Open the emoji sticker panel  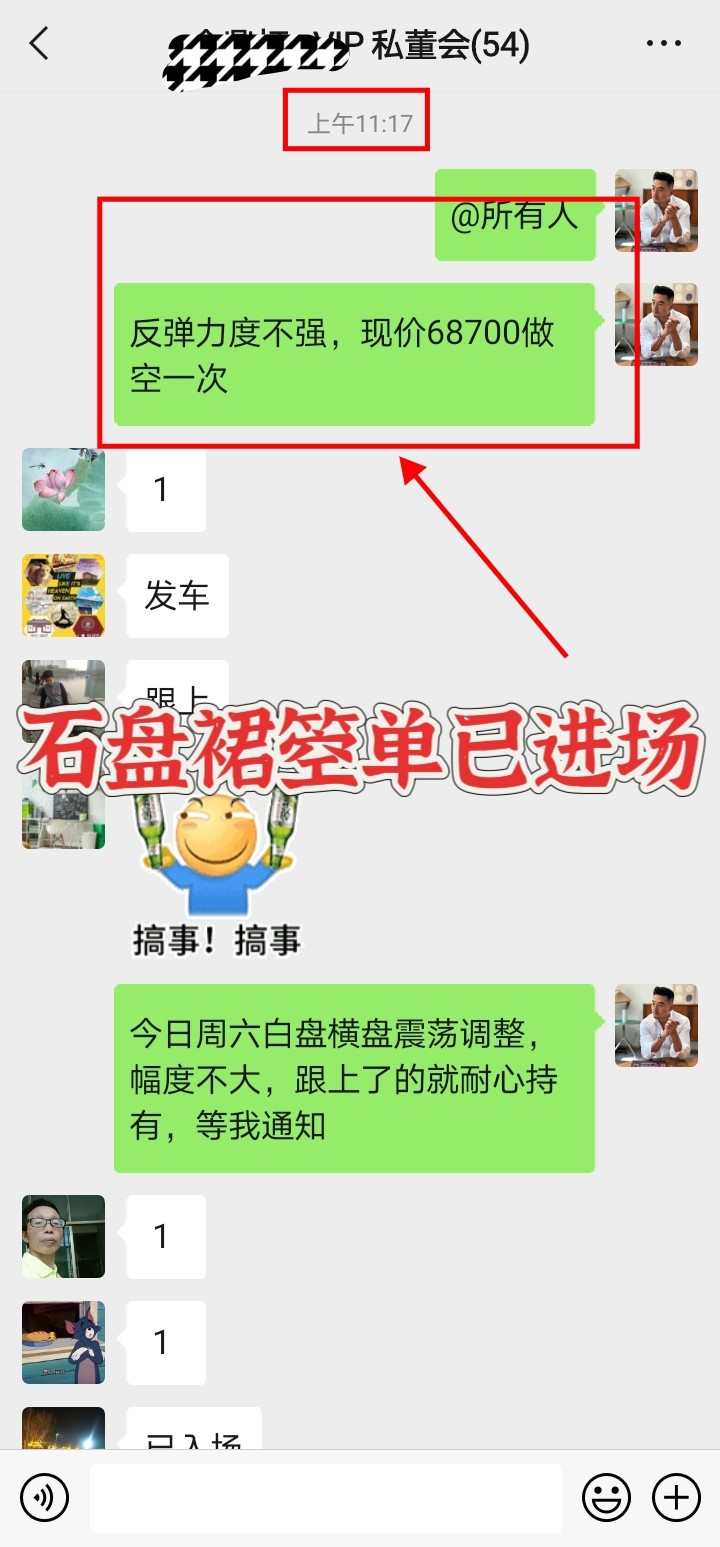(606, 1498)
